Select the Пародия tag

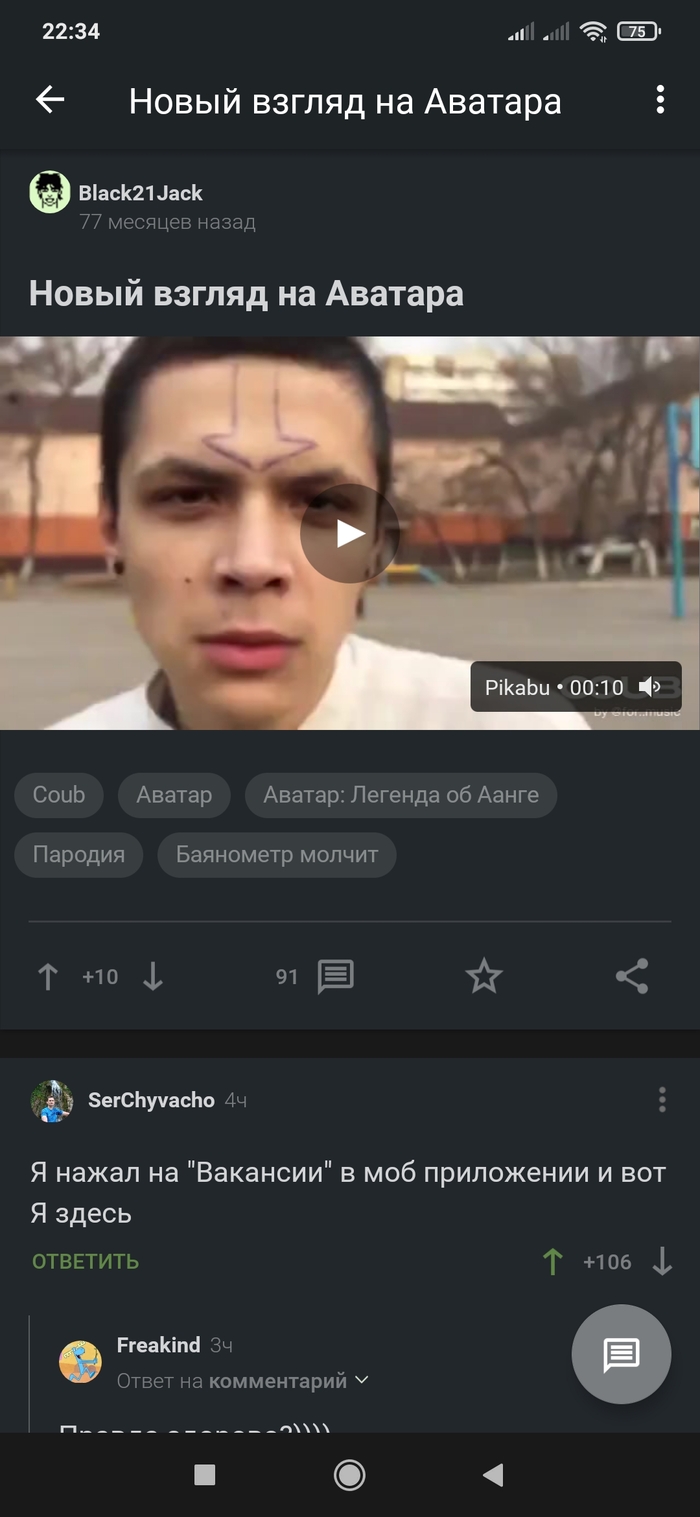pyautogui.click(x=78, y=855)
